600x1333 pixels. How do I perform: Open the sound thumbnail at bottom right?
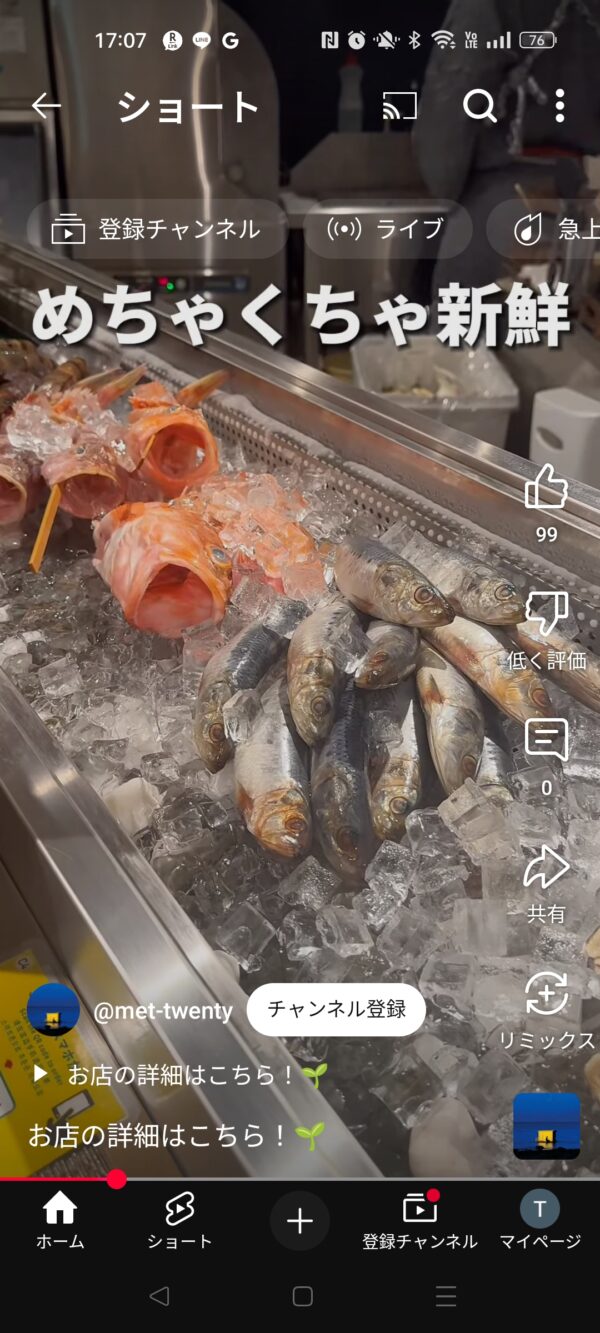(x=546, y=1126)
